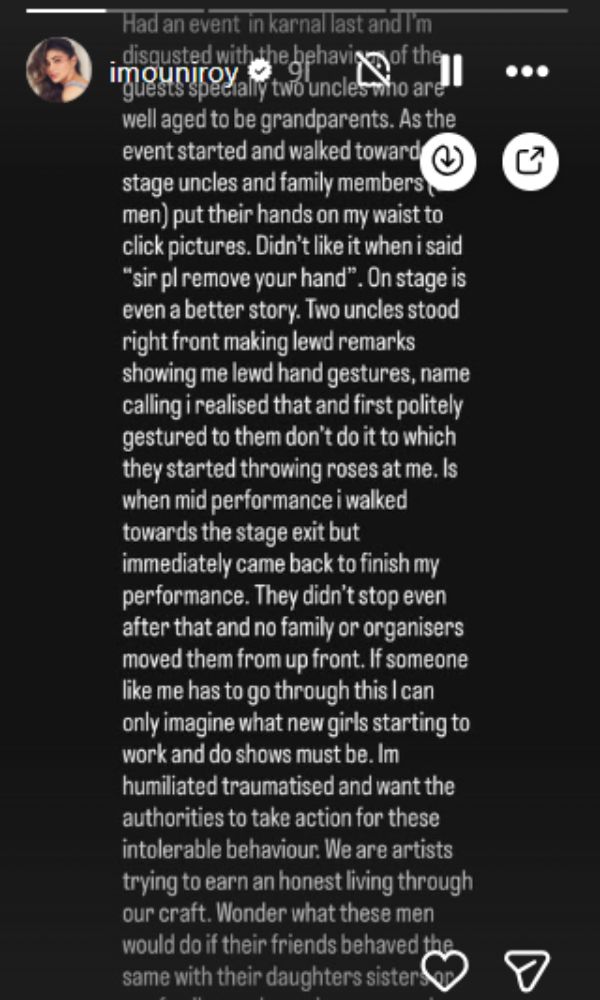Screen dimensions: 600x1000
Task: Download the story with the circled arrow
Action: (448, 161)
